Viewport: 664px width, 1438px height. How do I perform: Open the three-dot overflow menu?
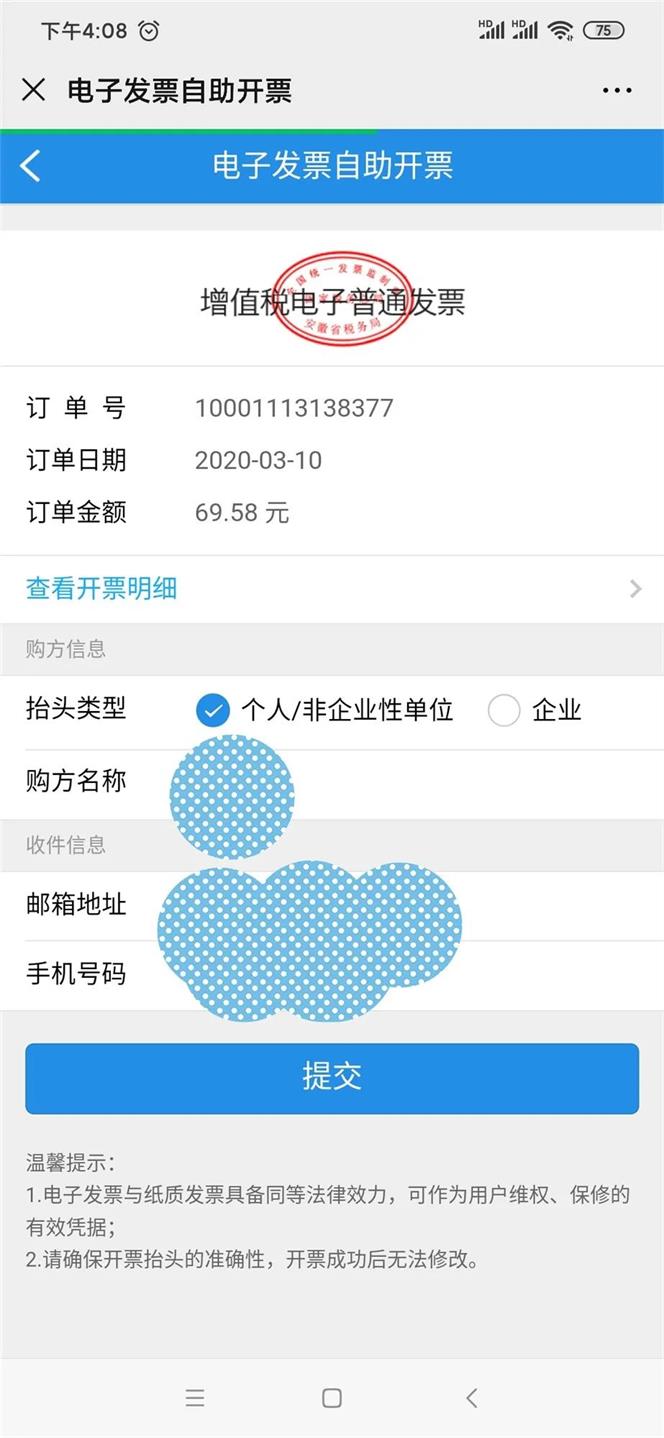(617, 91)
